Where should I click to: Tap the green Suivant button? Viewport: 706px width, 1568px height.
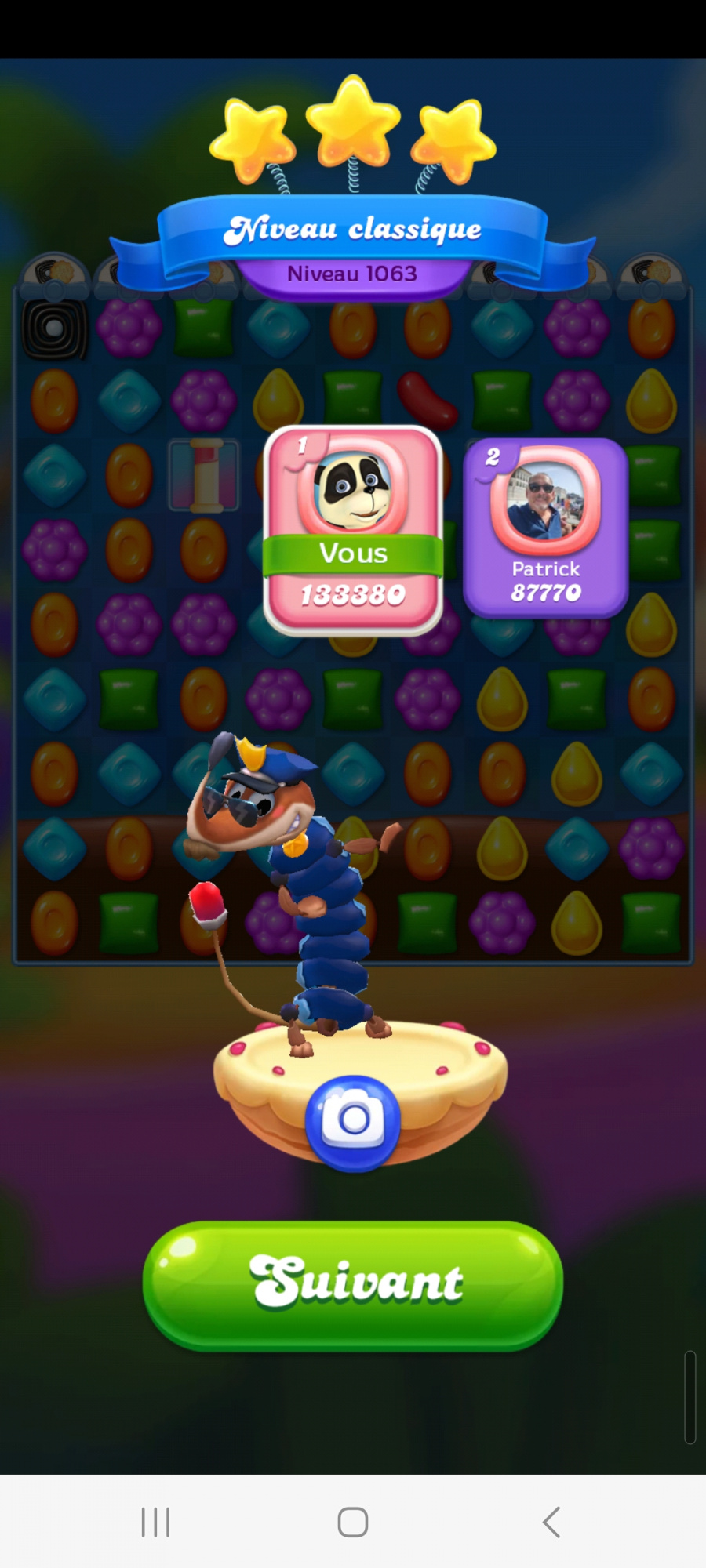(x=352, y=1284)
